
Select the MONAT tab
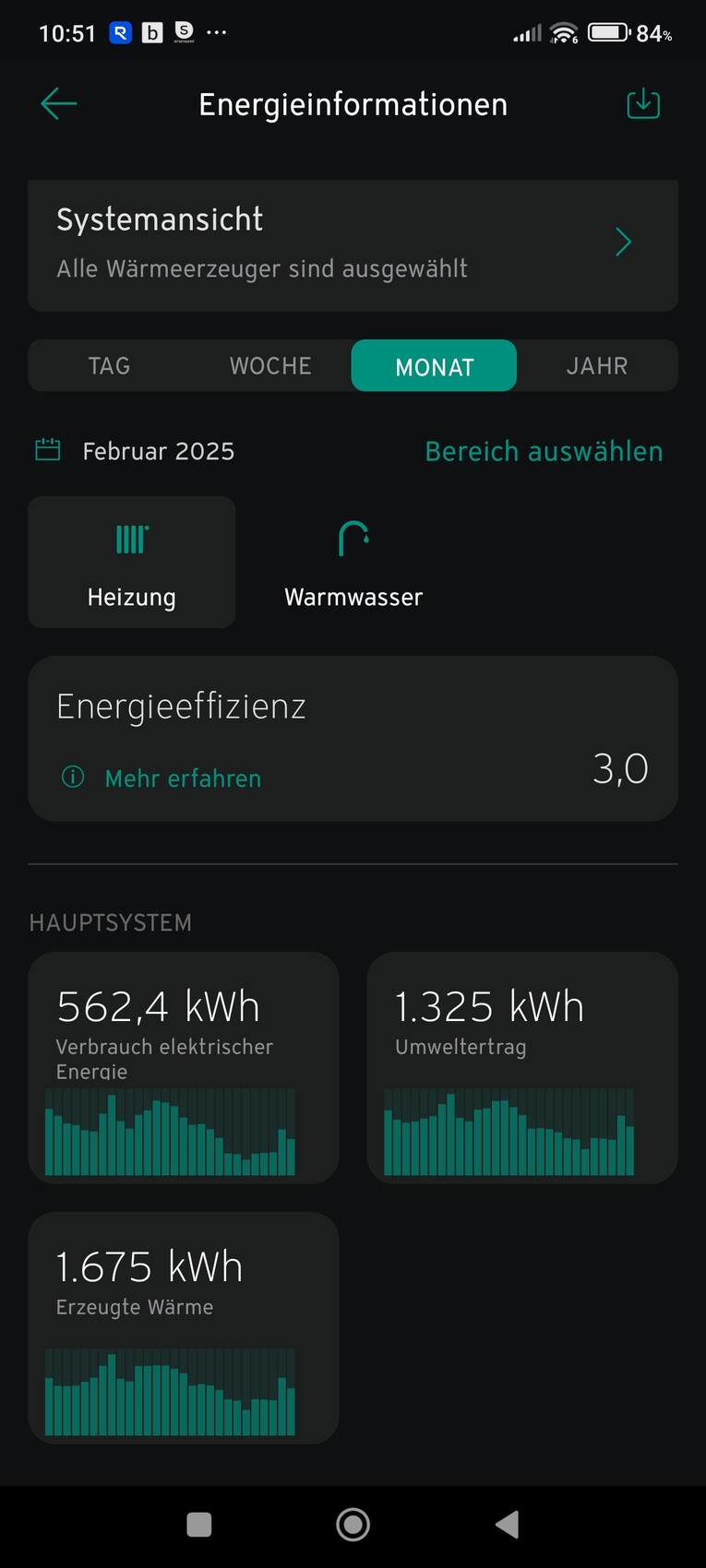[434, 366]
